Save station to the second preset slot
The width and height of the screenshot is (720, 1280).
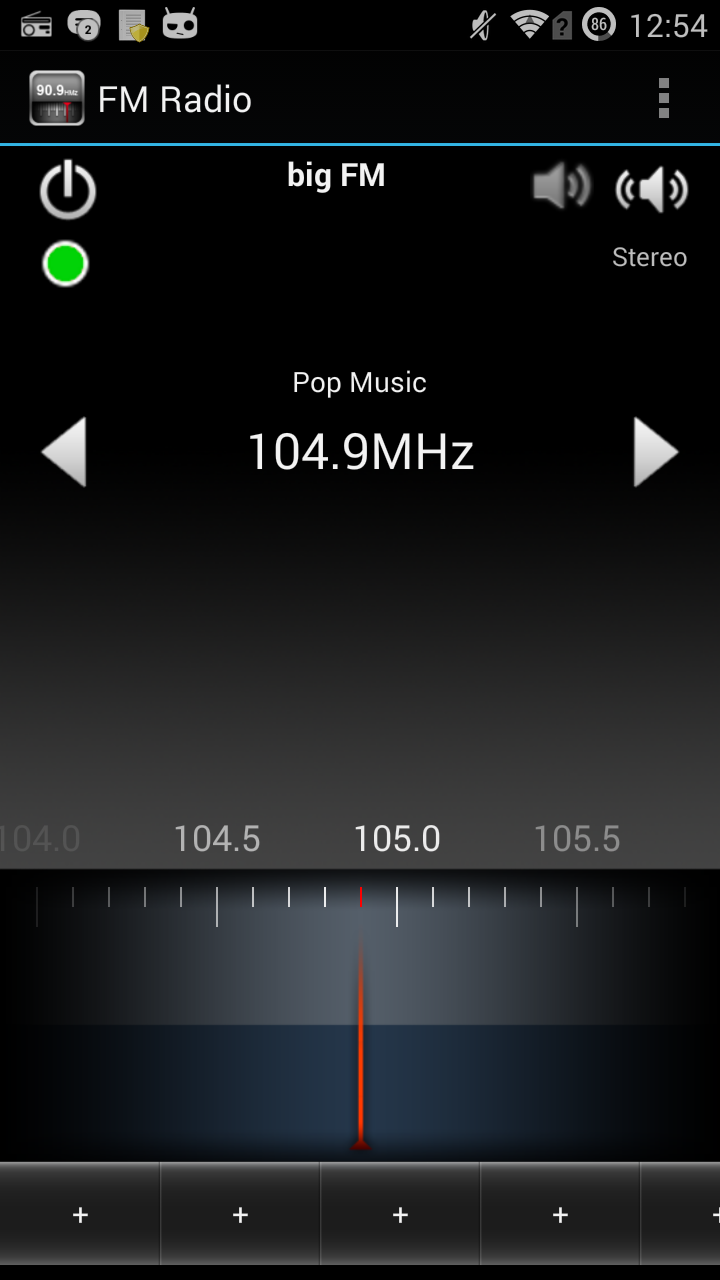point(240,1214)
